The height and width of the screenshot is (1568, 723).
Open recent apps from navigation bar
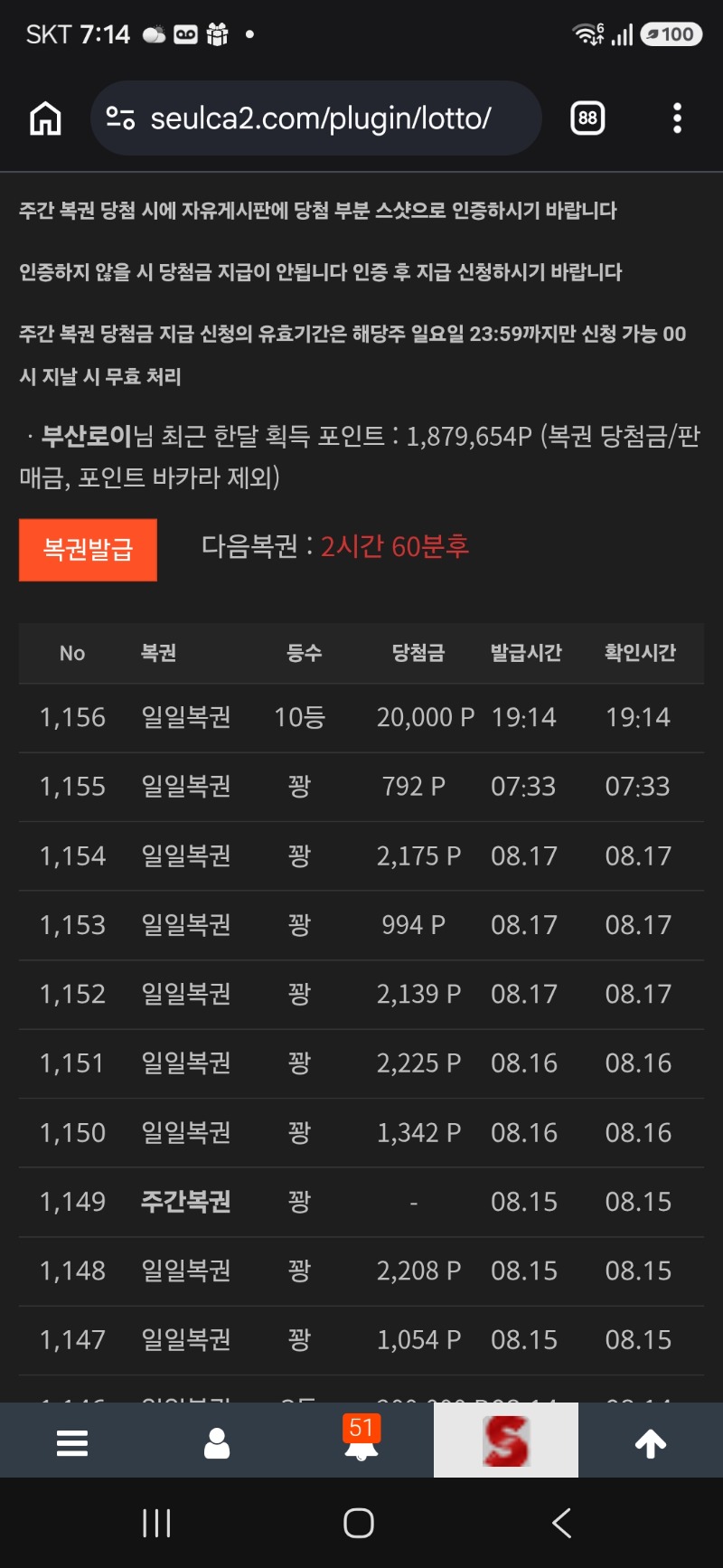tap(156, 1524)
